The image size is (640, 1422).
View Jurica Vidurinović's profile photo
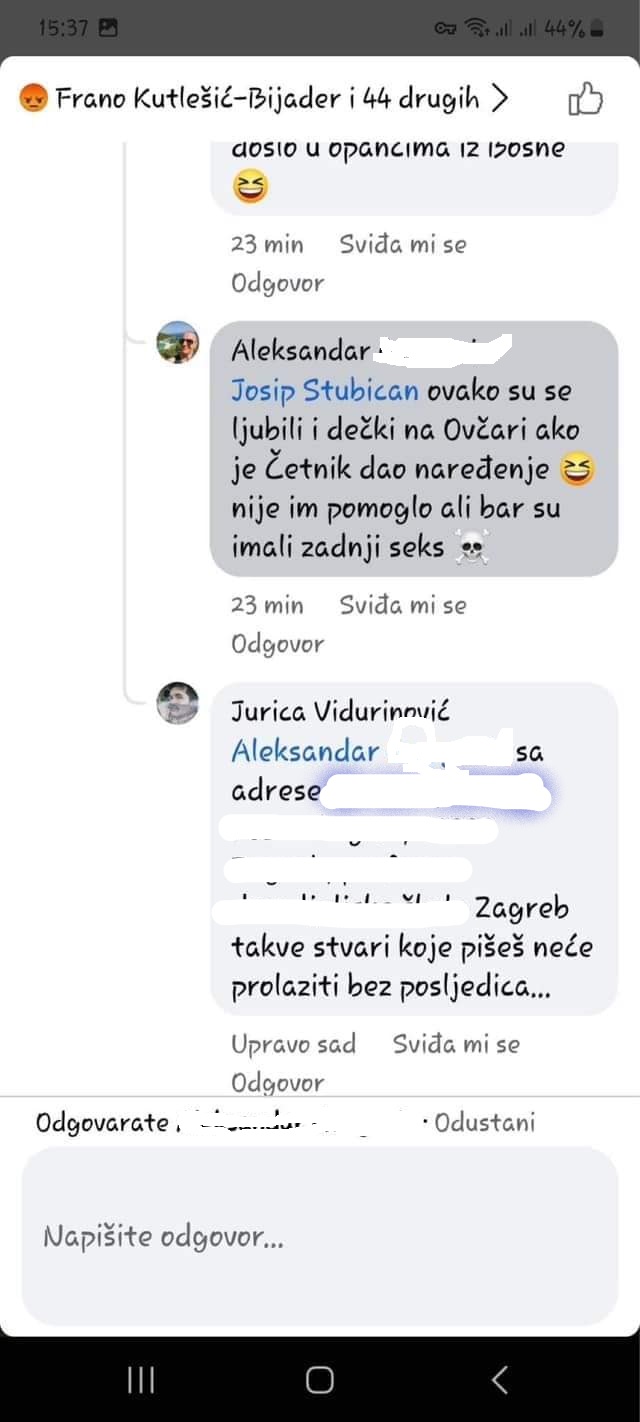(178, 703)
